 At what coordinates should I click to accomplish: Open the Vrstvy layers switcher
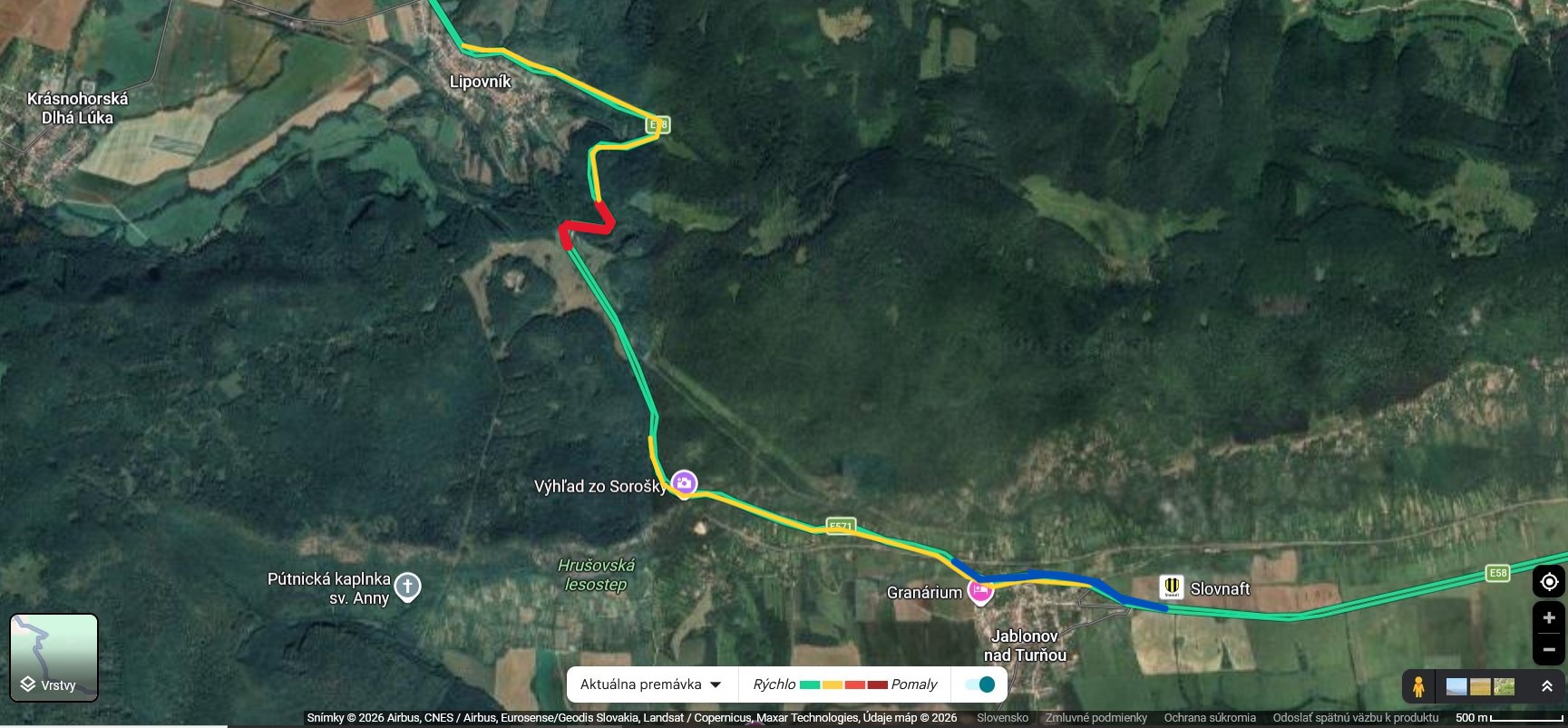point(54,657)
